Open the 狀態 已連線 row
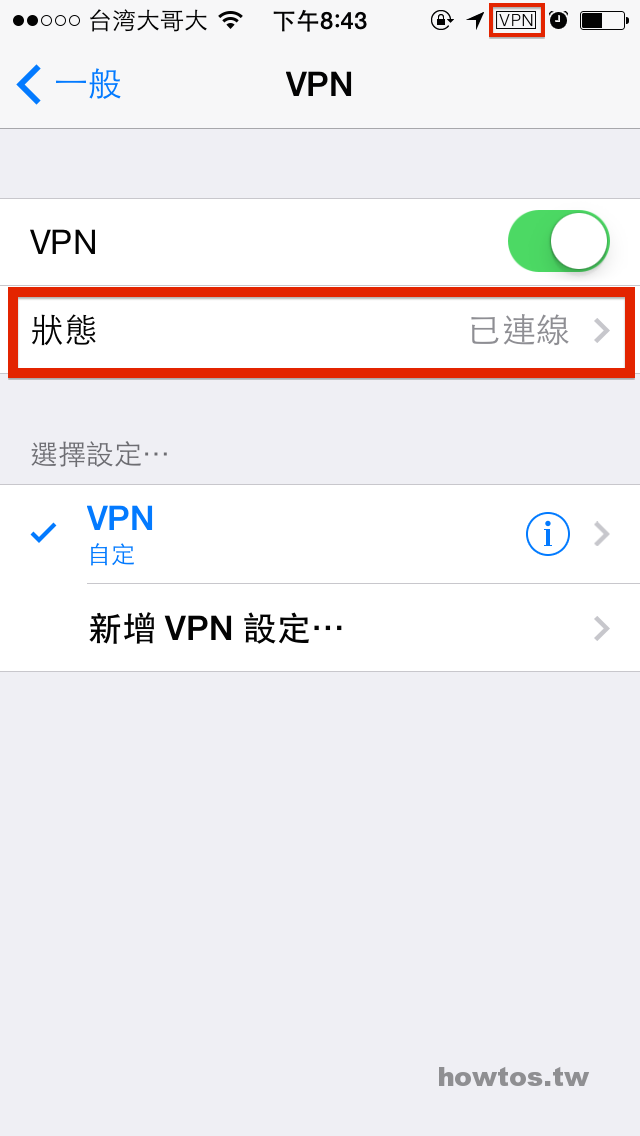 320,332
